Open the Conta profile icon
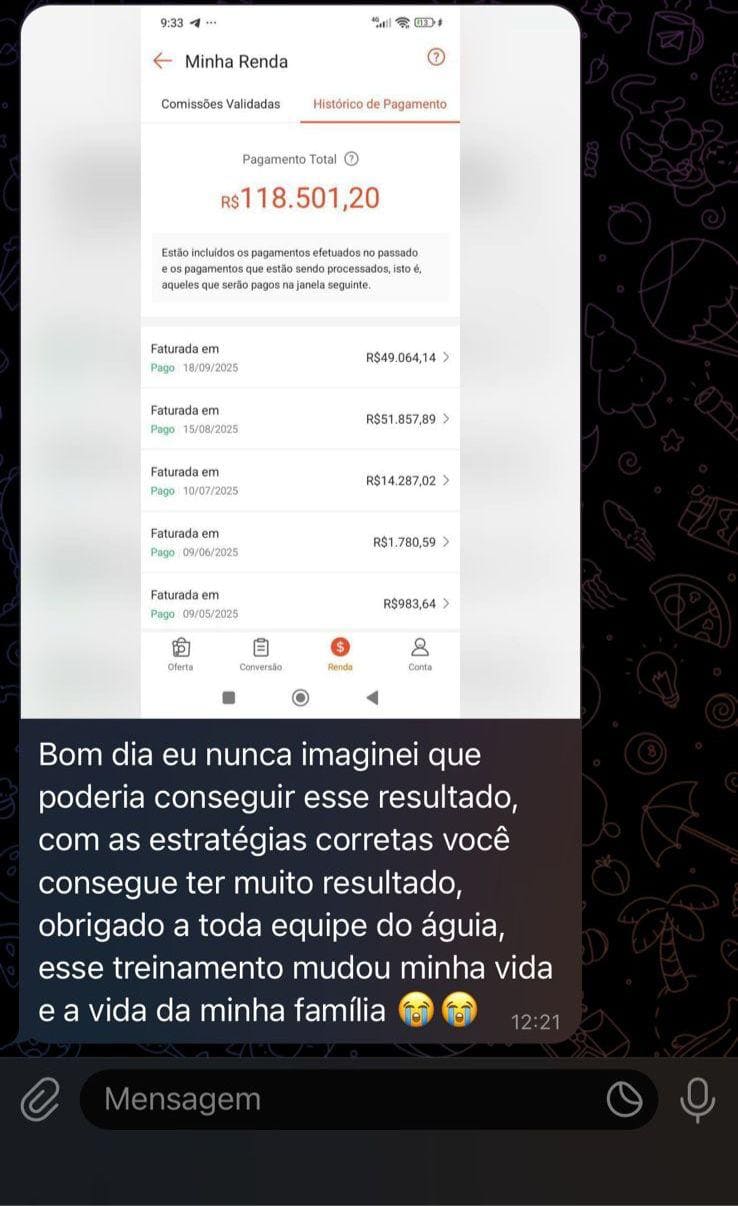The height and width of the screenshot is (1206, 738). tap(420, 648)
